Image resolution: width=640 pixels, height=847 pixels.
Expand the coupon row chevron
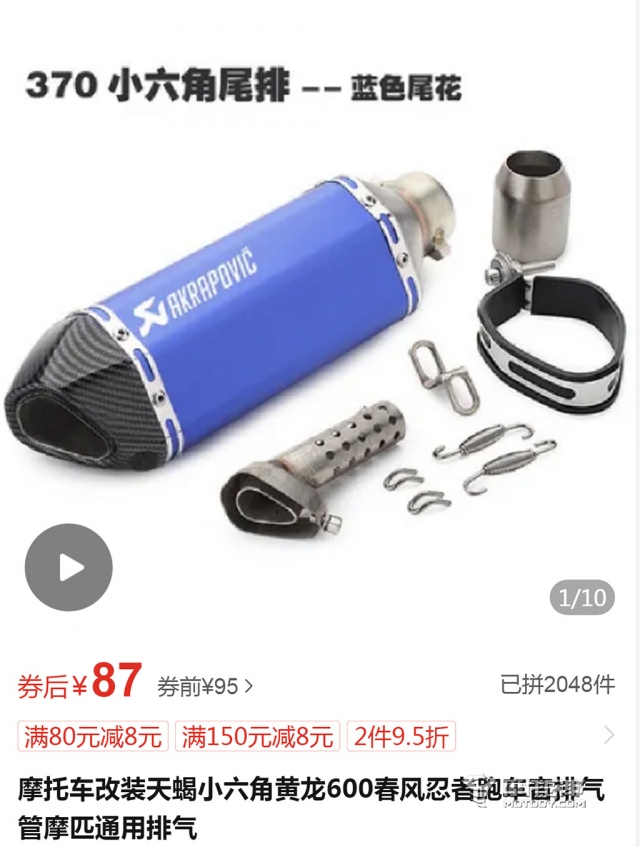pyautogui.click(x=609, y=737)
